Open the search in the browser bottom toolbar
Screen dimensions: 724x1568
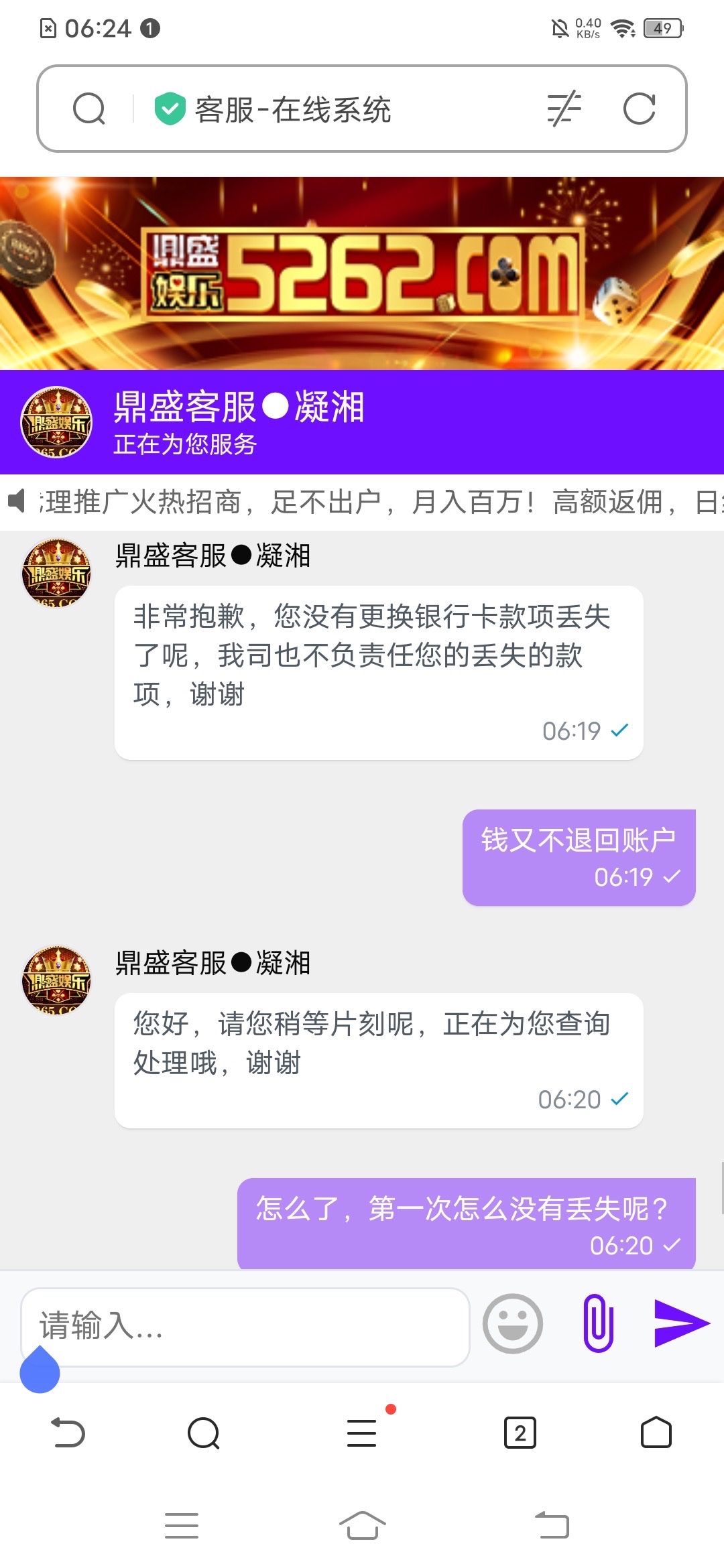click(204, 1433)
